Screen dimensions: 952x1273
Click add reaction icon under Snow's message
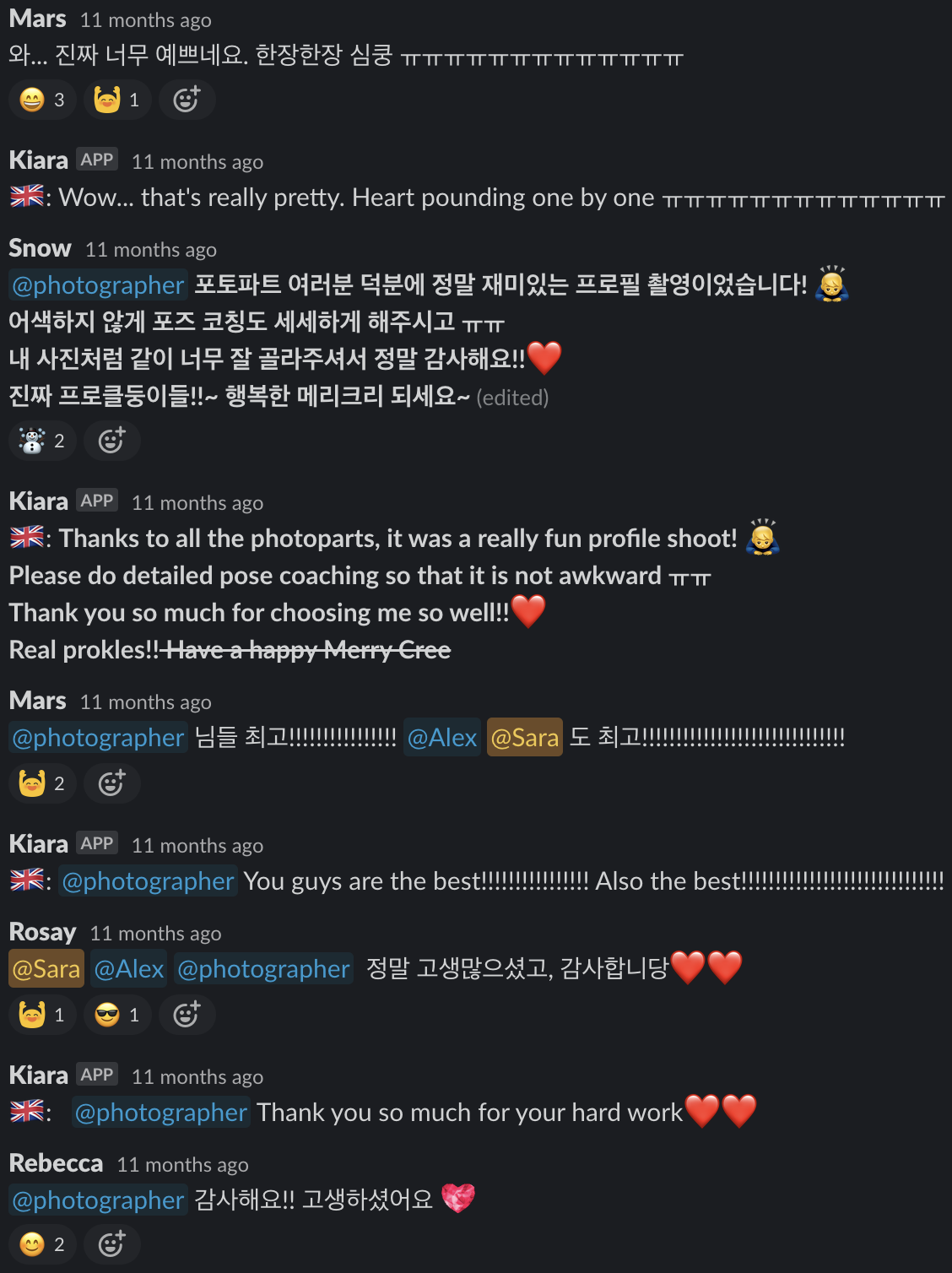pyautogui.click(x=111, y=441)
